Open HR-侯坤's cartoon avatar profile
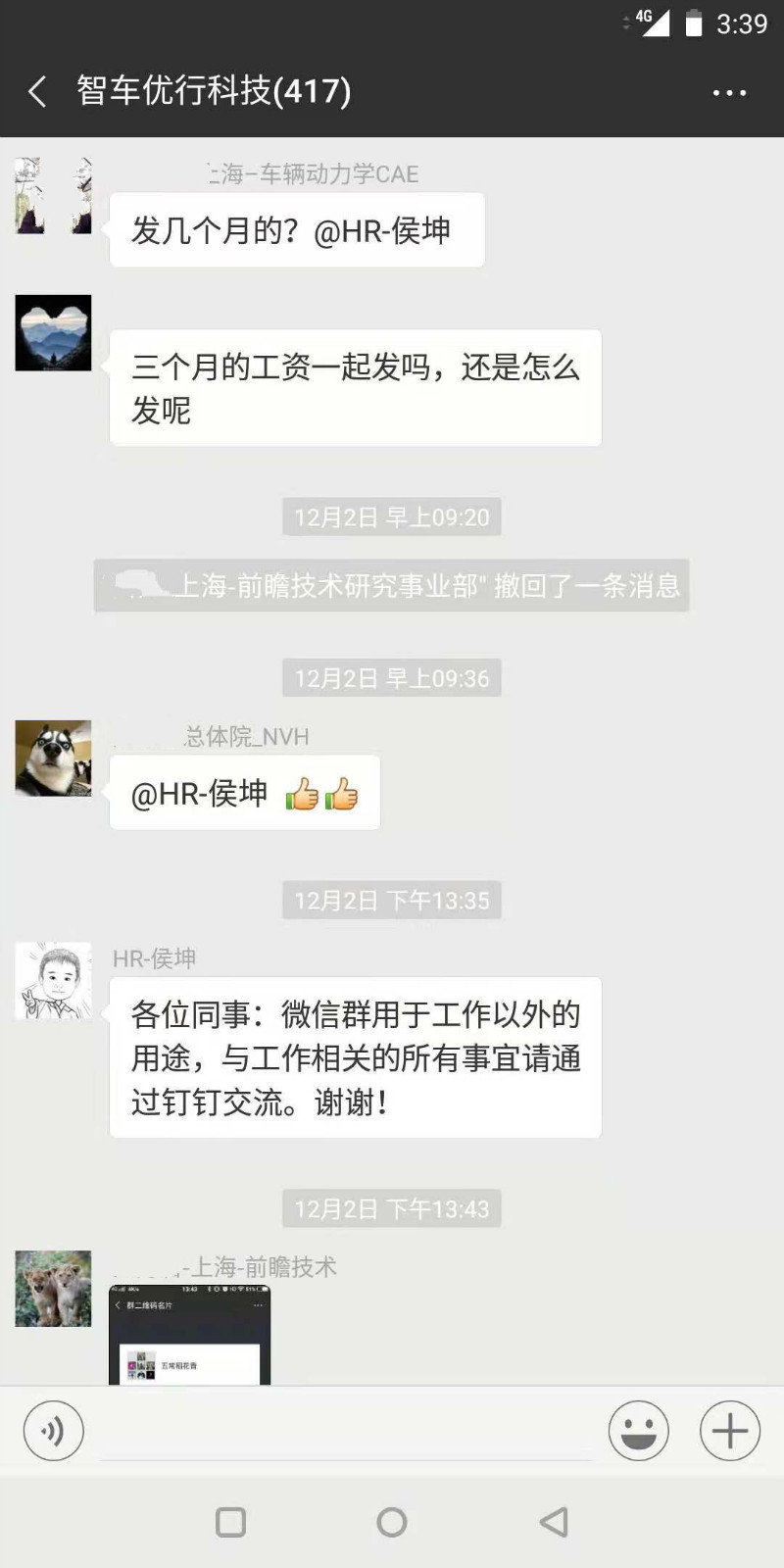Image resolution: width=784 pixels, height=1568 pixels. click(x=53, y=981)
